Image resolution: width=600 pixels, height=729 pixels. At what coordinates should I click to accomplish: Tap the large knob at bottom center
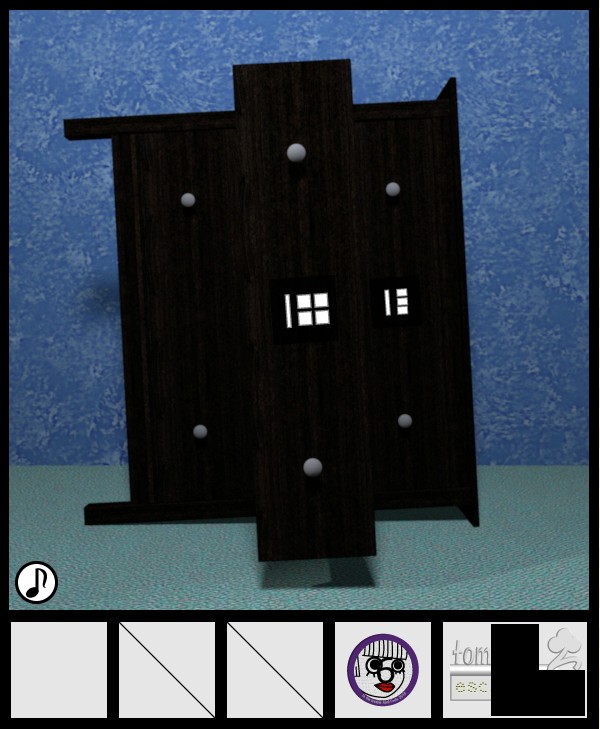click(313, 467)
